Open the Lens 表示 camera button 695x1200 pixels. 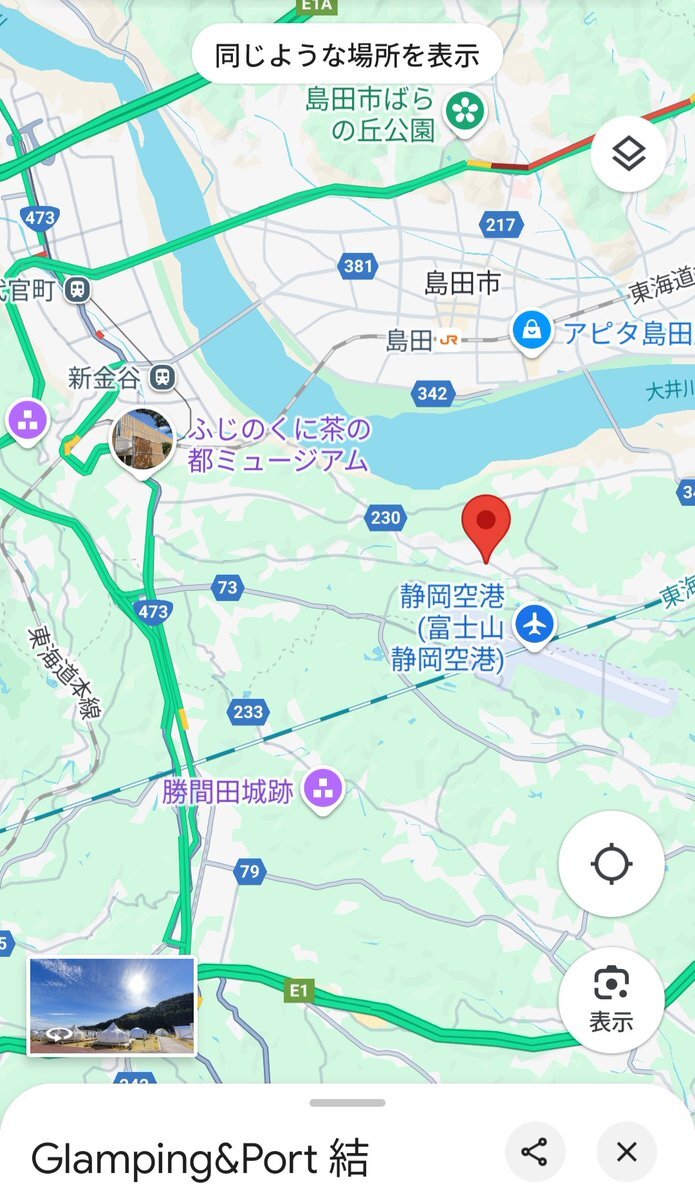[611, 998]
